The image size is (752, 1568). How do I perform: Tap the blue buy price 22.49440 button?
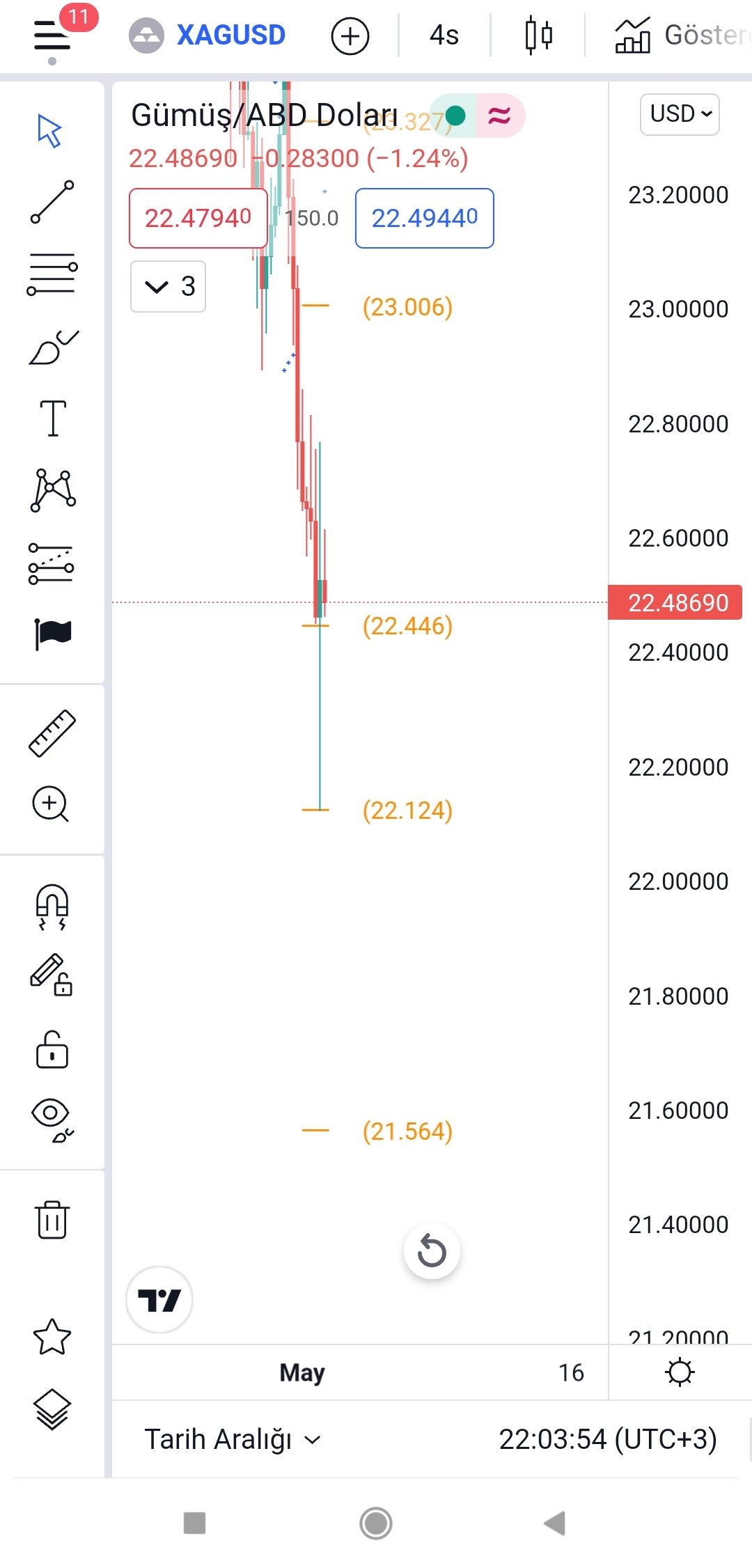(x=425, y=218)
